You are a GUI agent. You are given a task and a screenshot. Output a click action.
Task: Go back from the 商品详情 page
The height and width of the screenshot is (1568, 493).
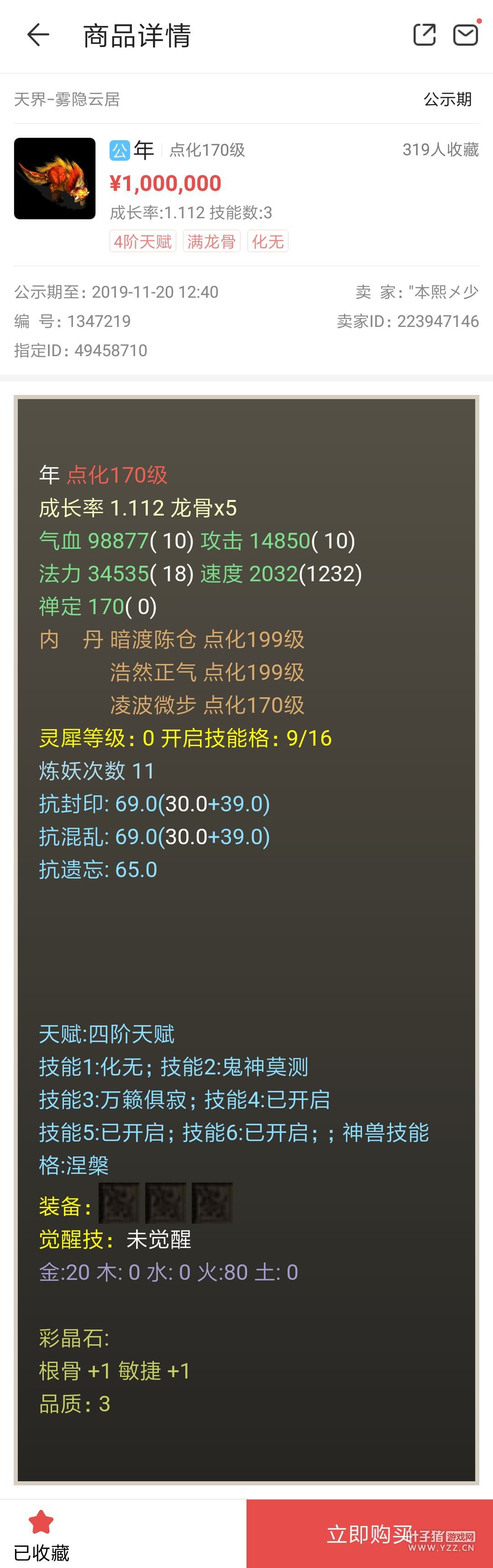38,35
